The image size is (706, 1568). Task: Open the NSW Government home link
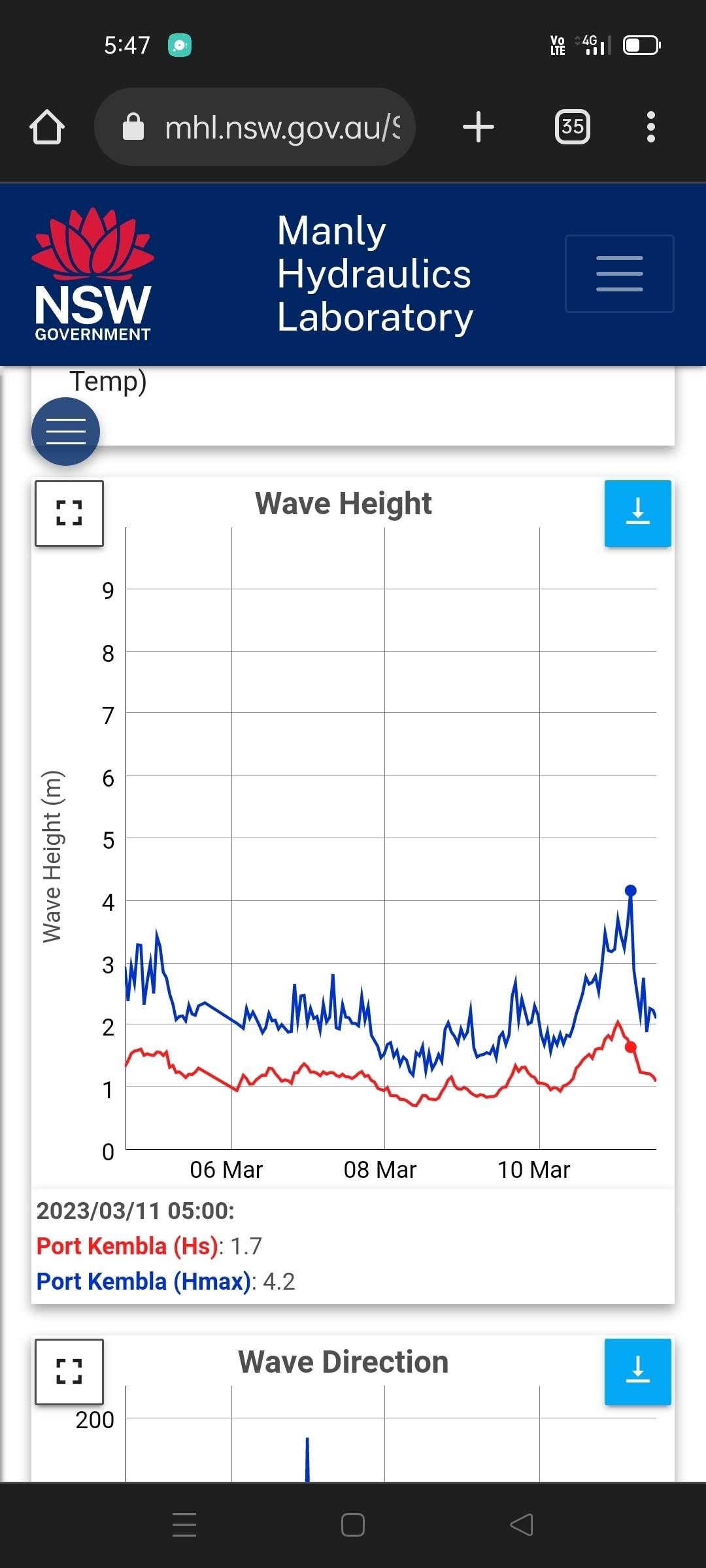coord(93,274)
